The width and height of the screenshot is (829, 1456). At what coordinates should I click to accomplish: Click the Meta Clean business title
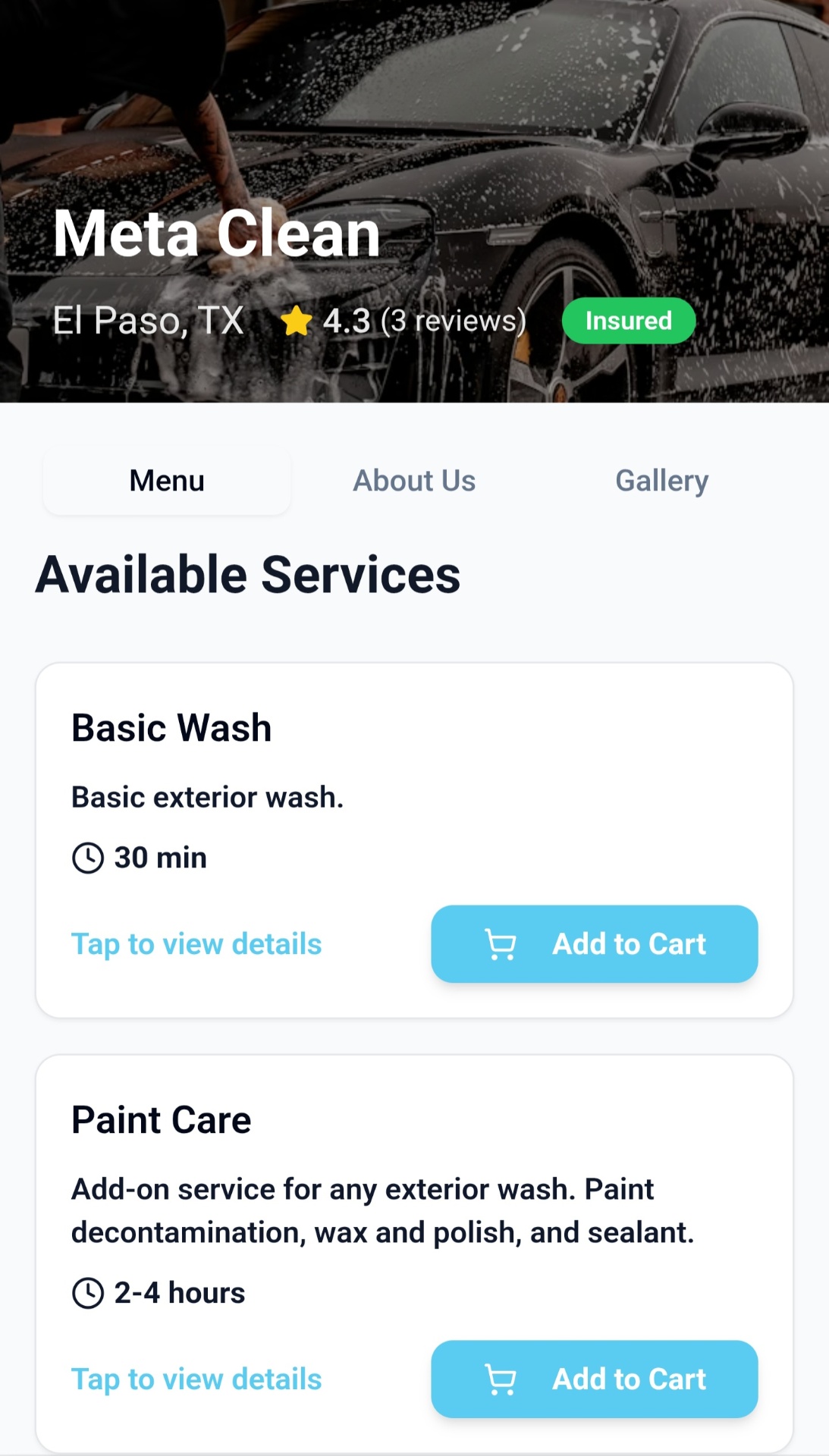point(217,234)
